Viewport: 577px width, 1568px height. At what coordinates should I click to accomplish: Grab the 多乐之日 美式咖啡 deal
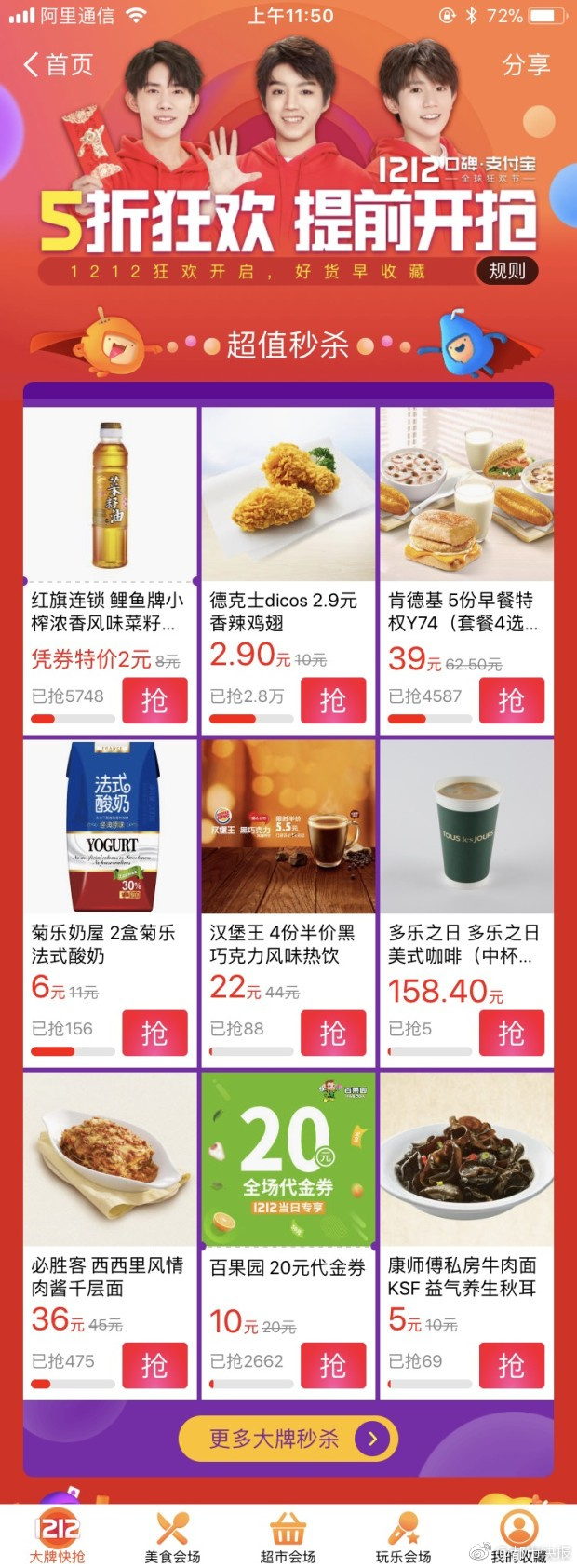pos(511,1034)
